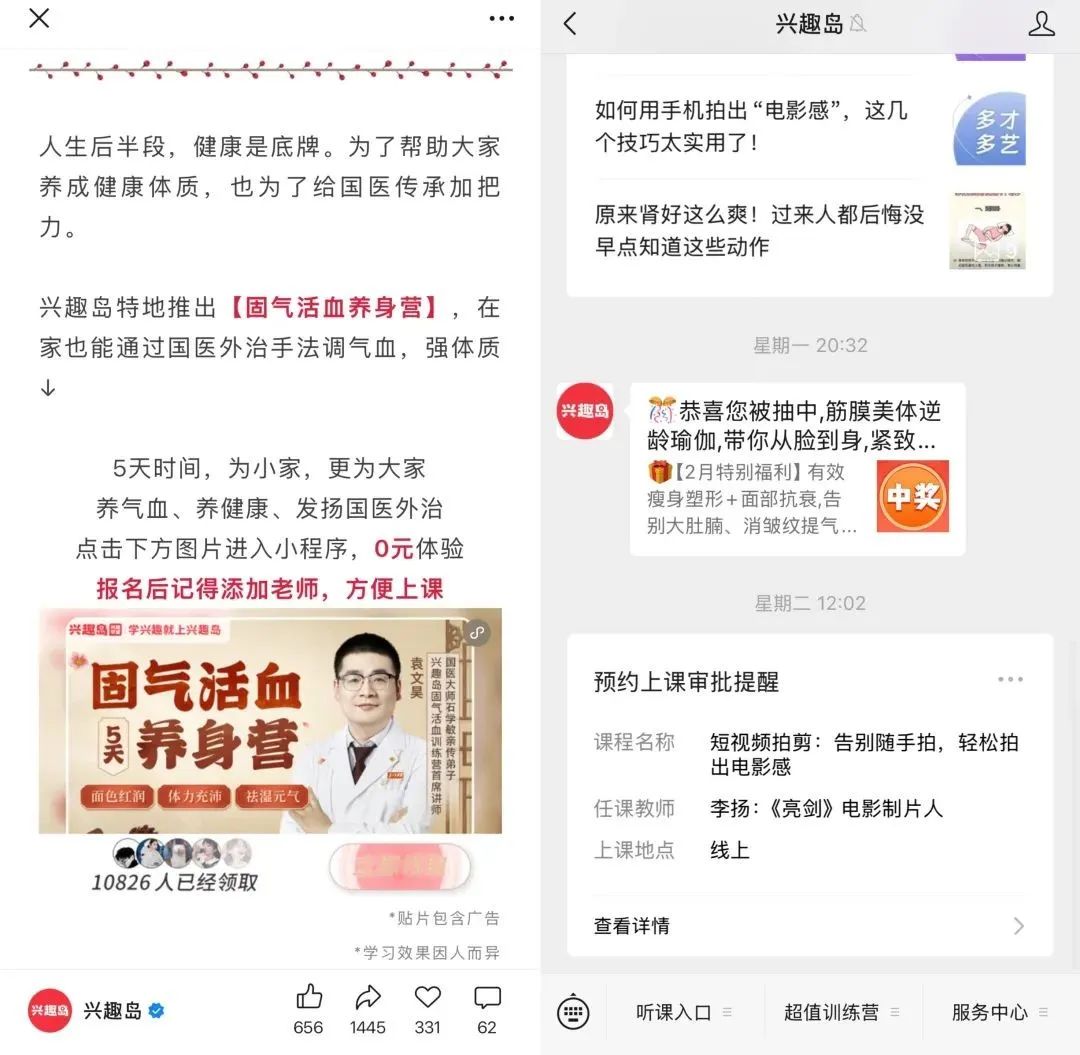Switch to keyboard input mode

[573, 1013]
